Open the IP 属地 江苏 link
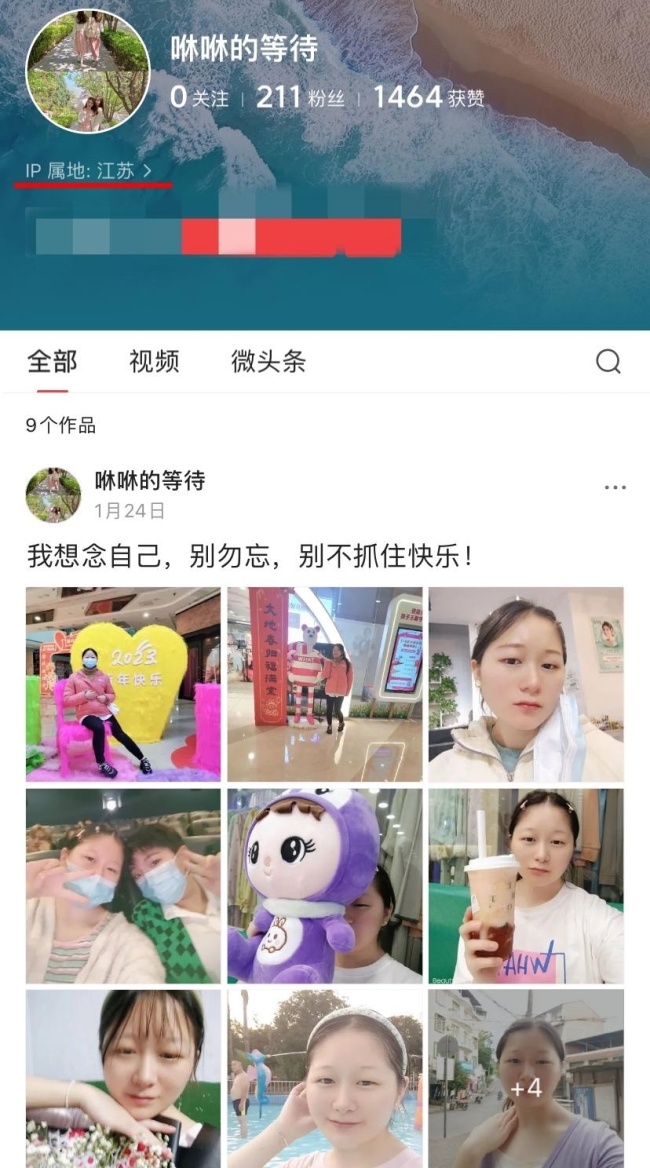 (90, 171)
